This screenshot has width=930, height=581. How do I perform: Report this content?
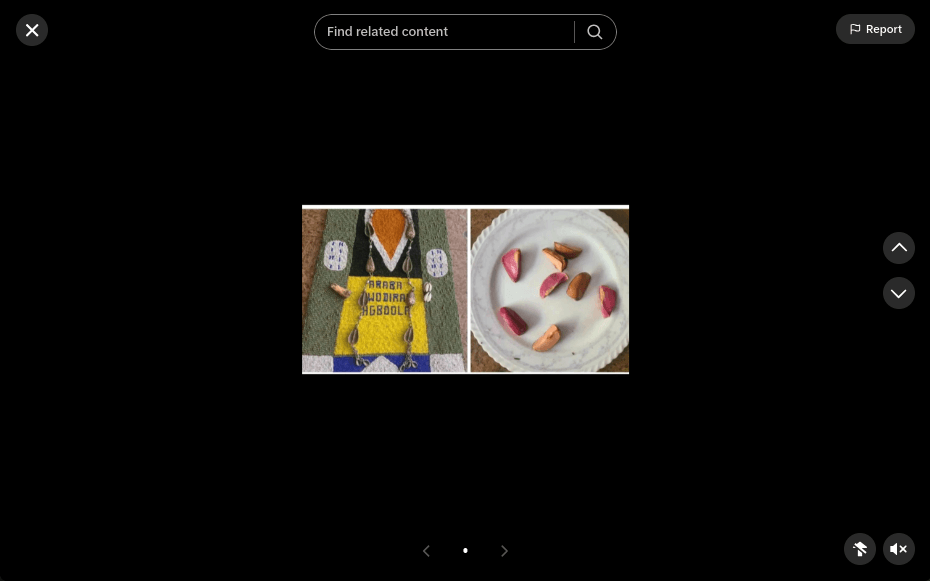tap(875, 29)
